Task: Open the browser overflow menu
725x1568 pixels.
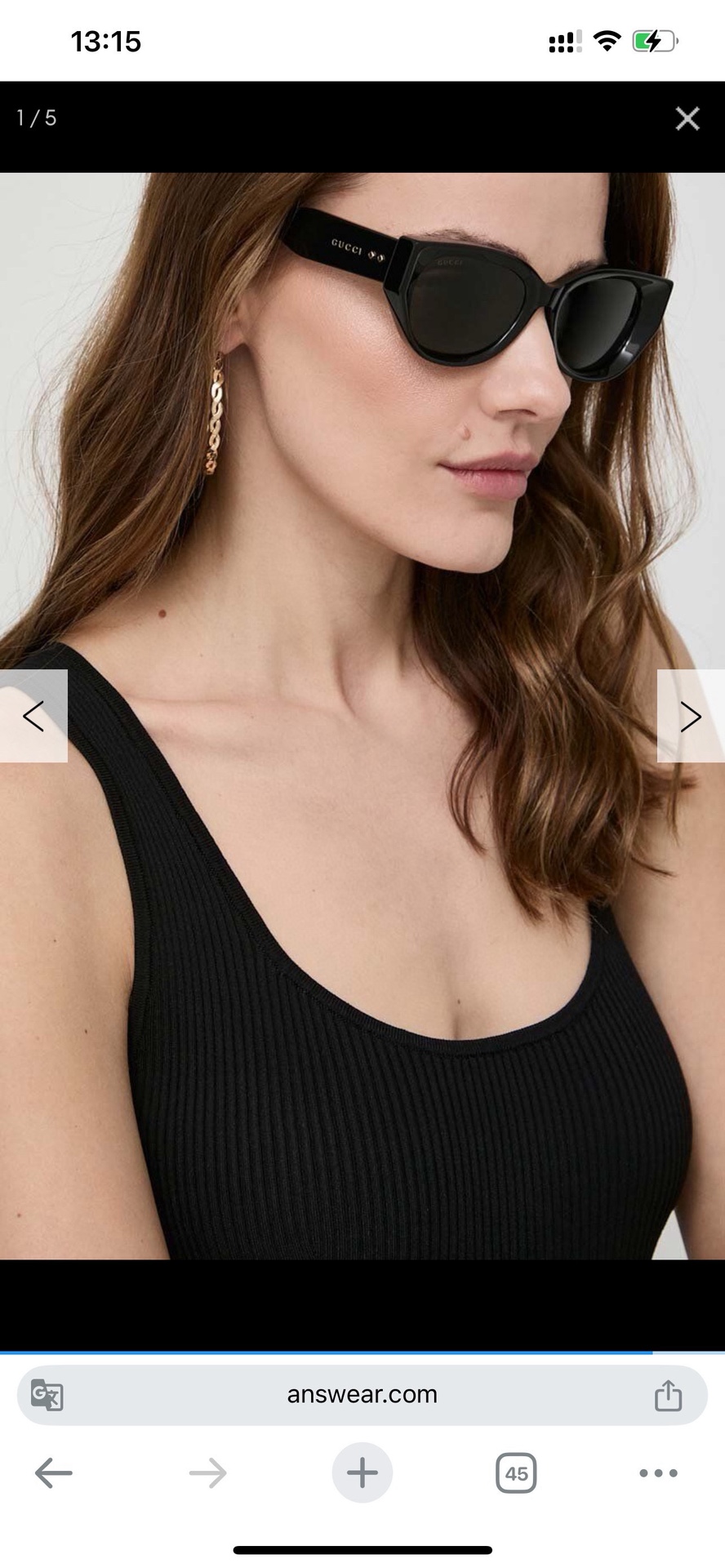Action: pyautogui.click(x=658, y=1473)
